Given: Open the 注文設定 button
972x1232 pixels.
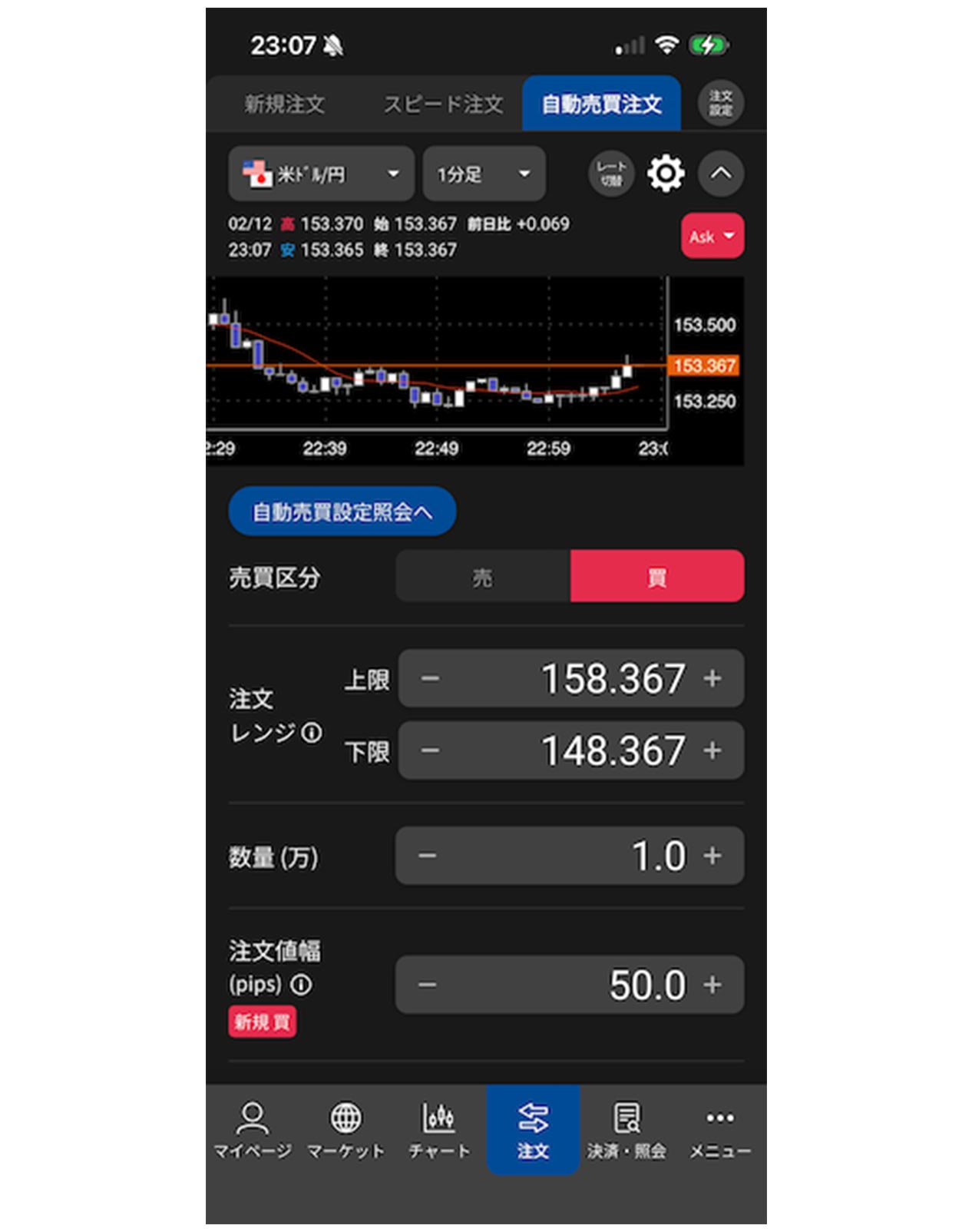Looking at the screenshot, I should pyautogui.click(x=720, y=103).
